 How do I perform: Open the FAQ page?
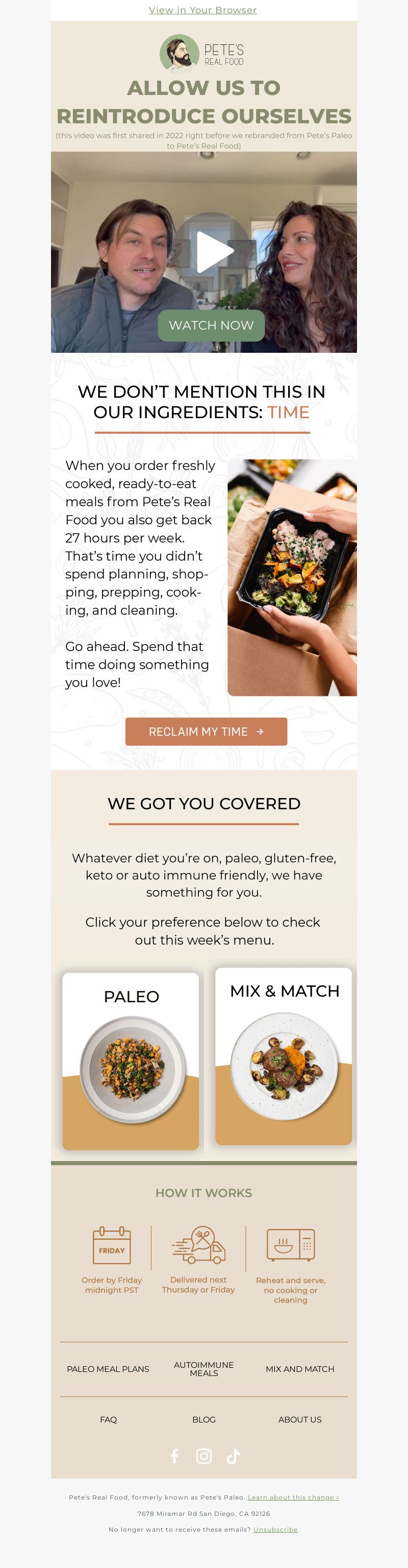tap(108, 1419)
